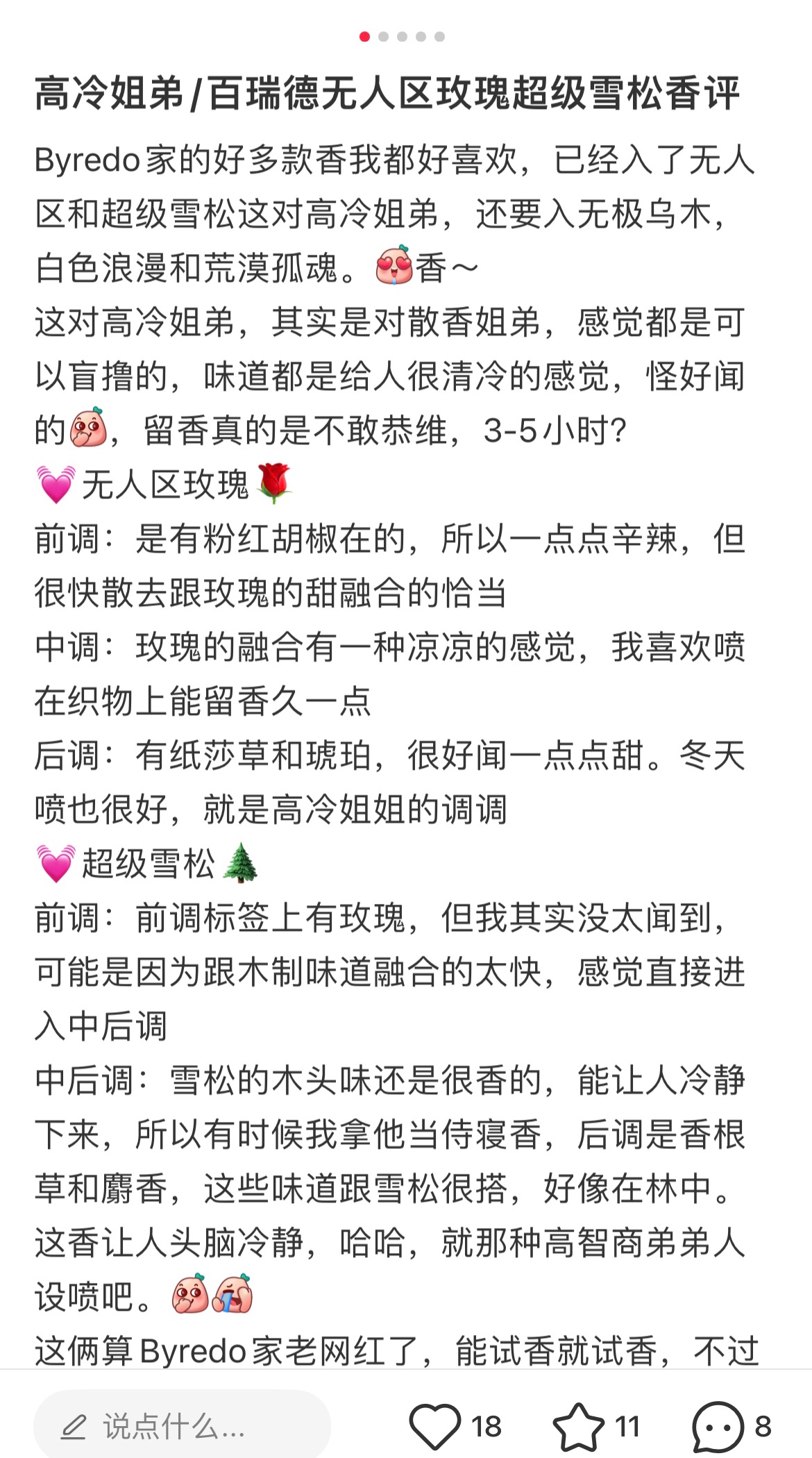Open the comments bubble icon

718,1427
